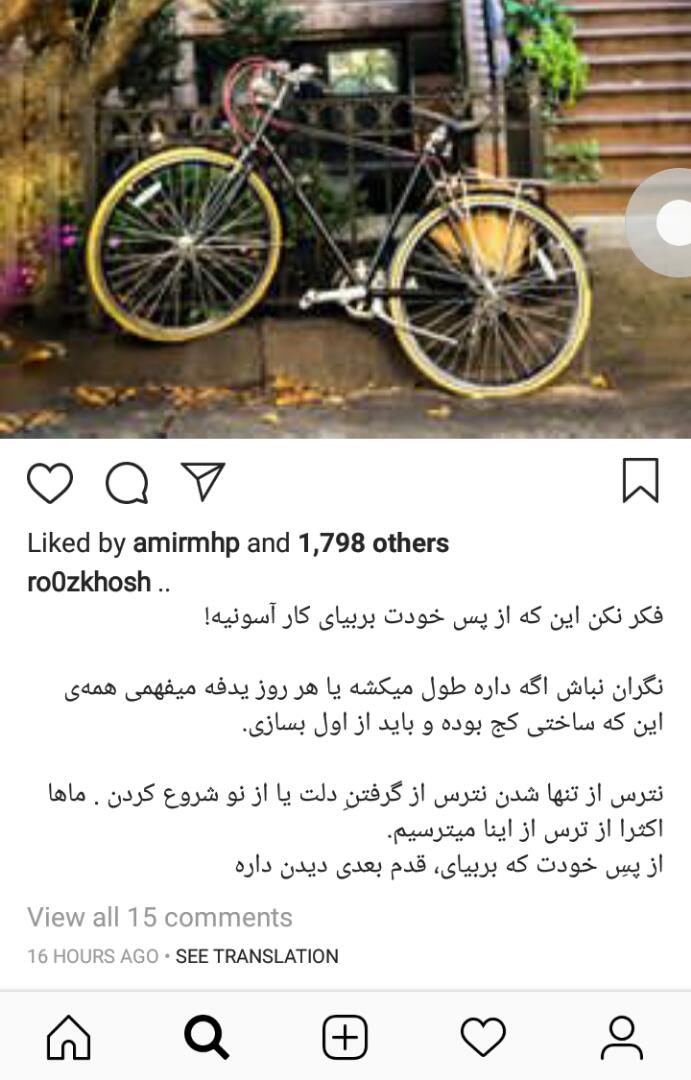View all 15 comments
The image size is (691, 1080).
(x=160, y=917)
